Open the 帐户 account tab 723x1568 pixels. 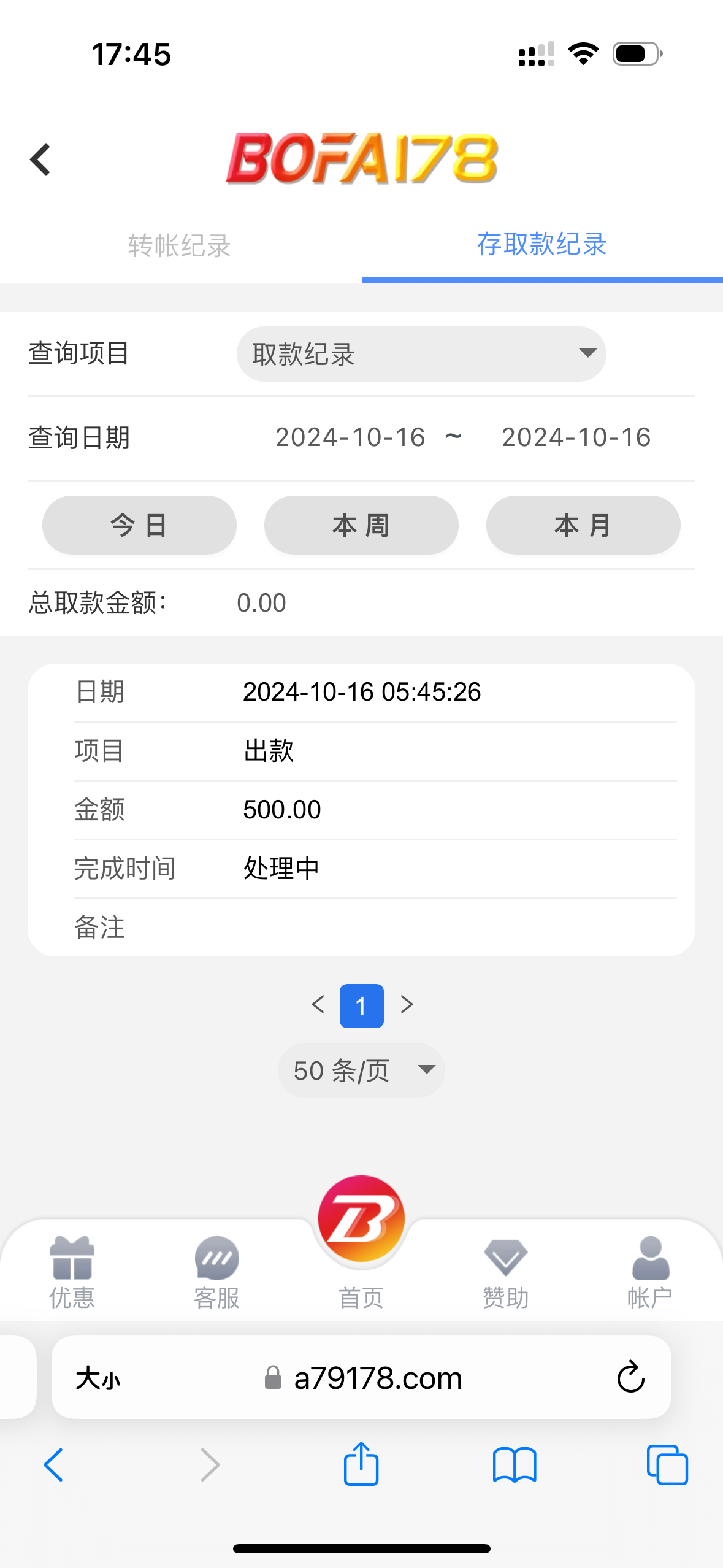coord(650,1273)
